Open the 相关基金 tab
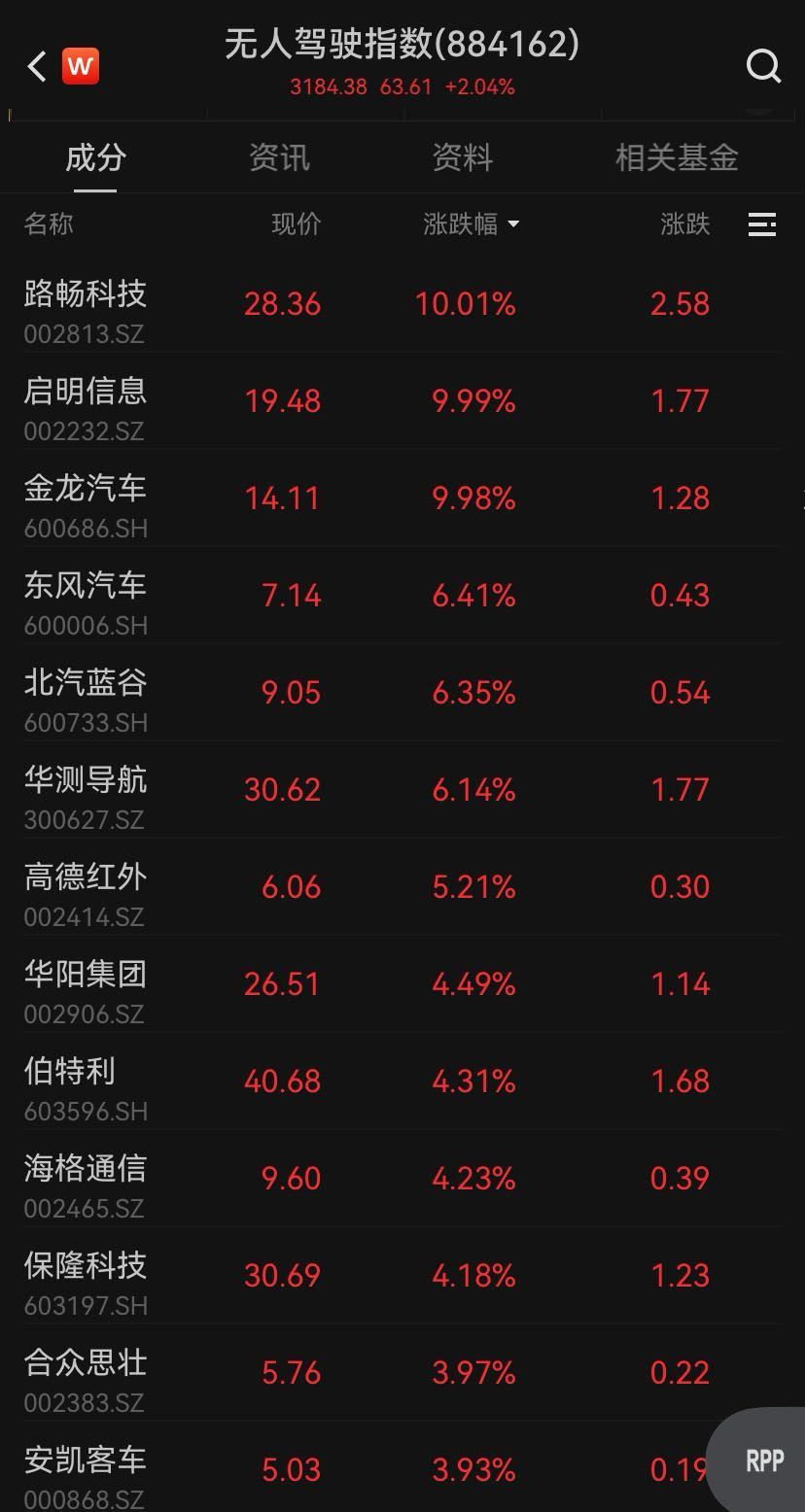This screenshot has width=805, height=1512. click(677, 157)
